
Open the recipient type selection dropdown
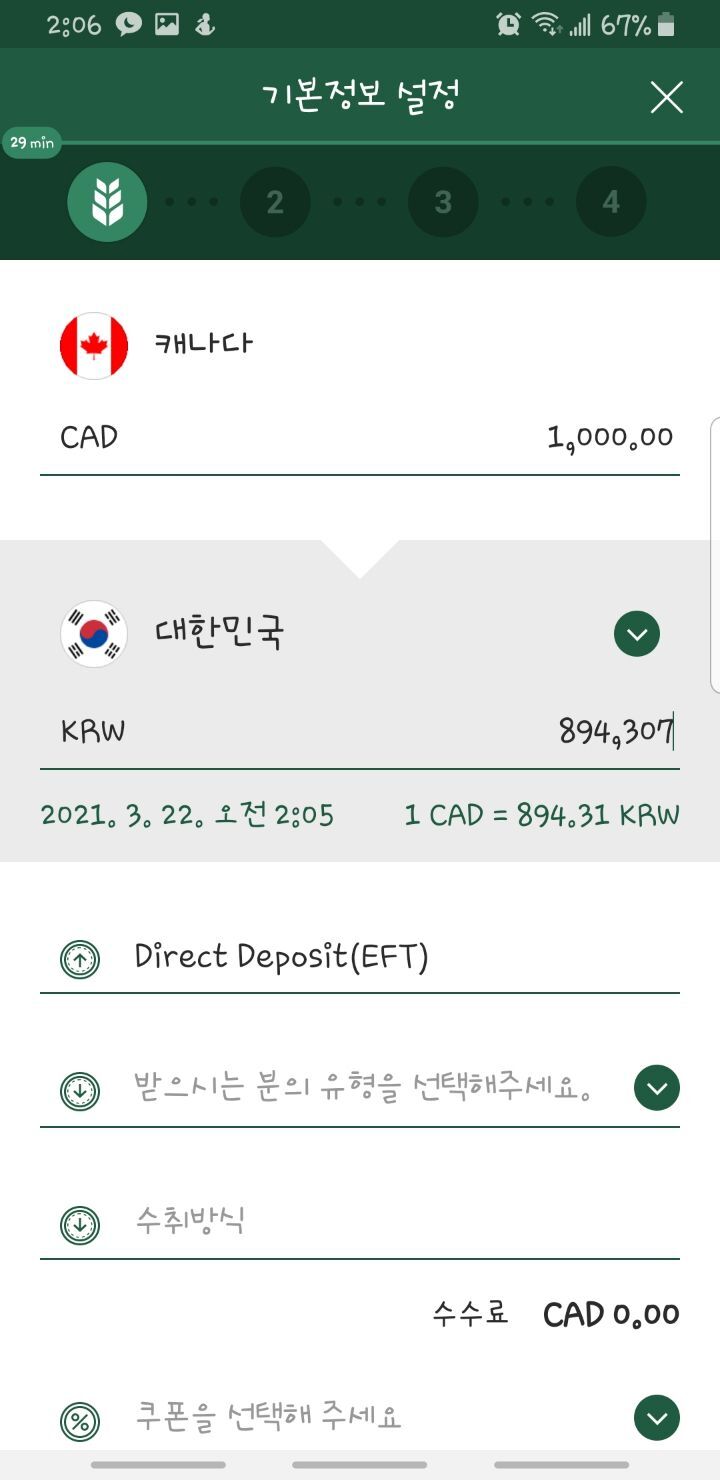point(656,1087)
